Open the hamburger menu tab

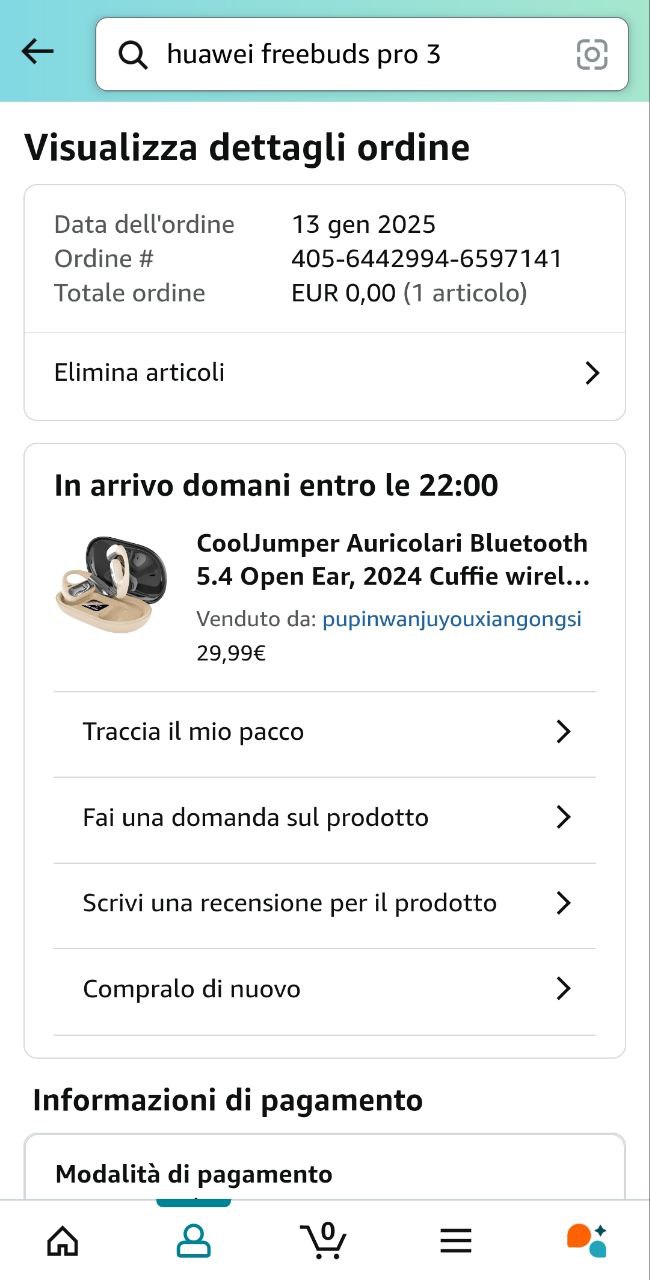click(456, 1241)
